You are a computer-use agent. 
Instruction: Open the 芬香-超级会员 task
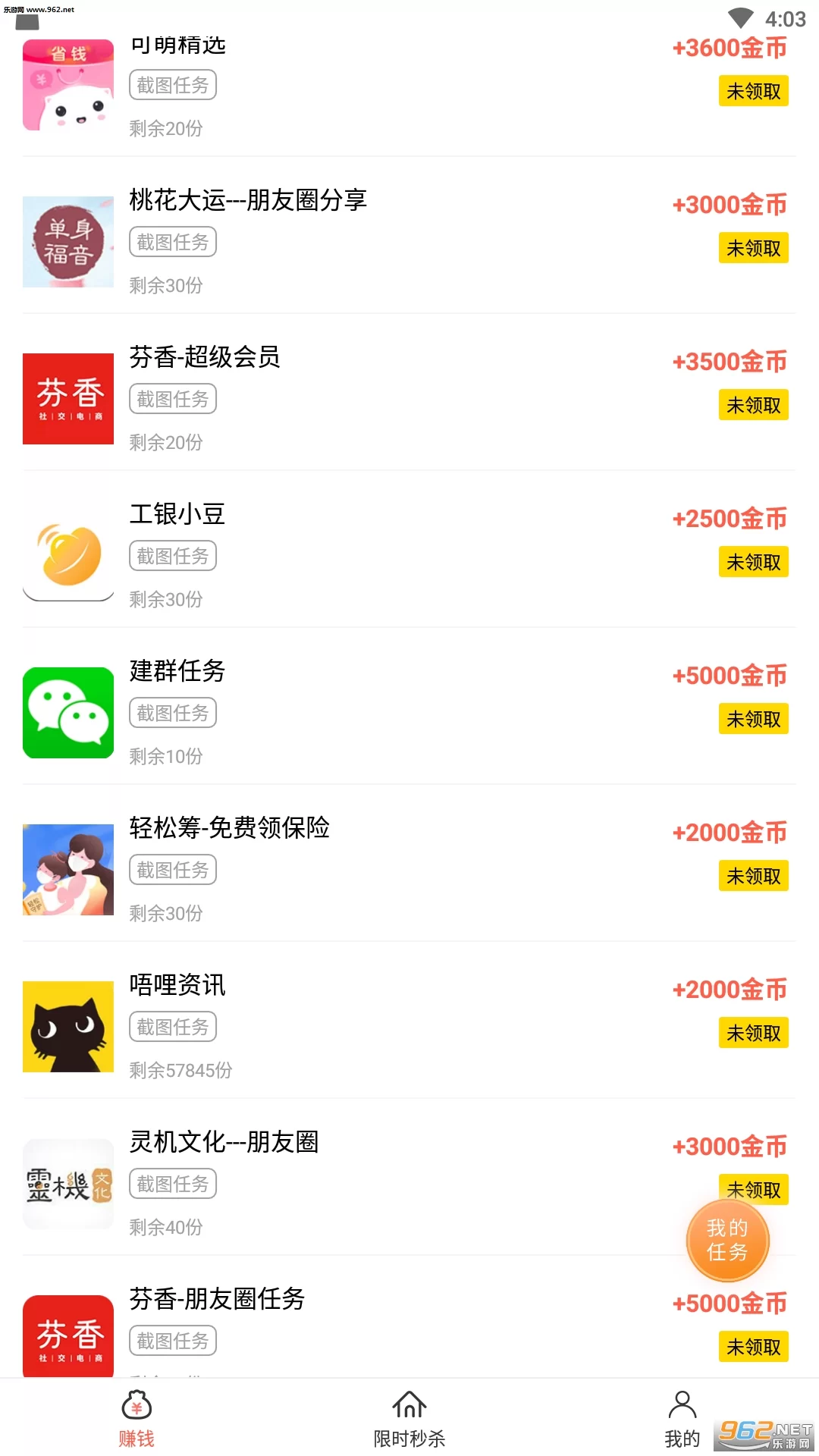205,358
